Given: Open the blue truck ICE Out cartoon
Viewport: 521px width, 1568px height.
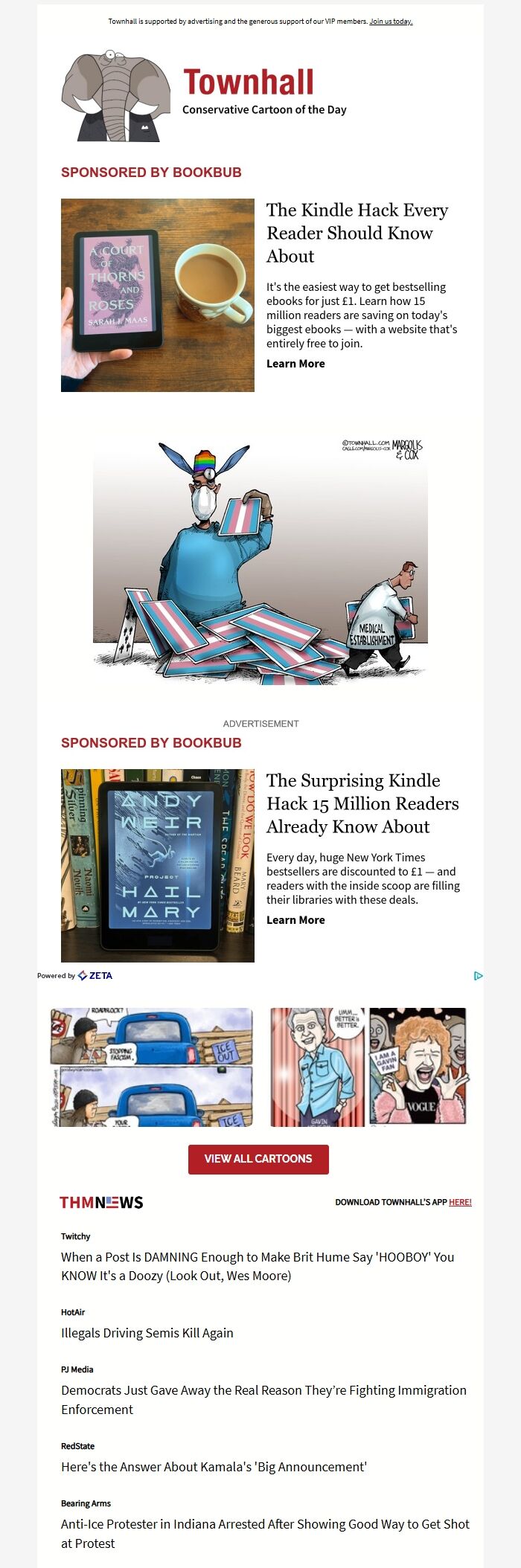Looking at the screenshot, I should pos(152,1067).
